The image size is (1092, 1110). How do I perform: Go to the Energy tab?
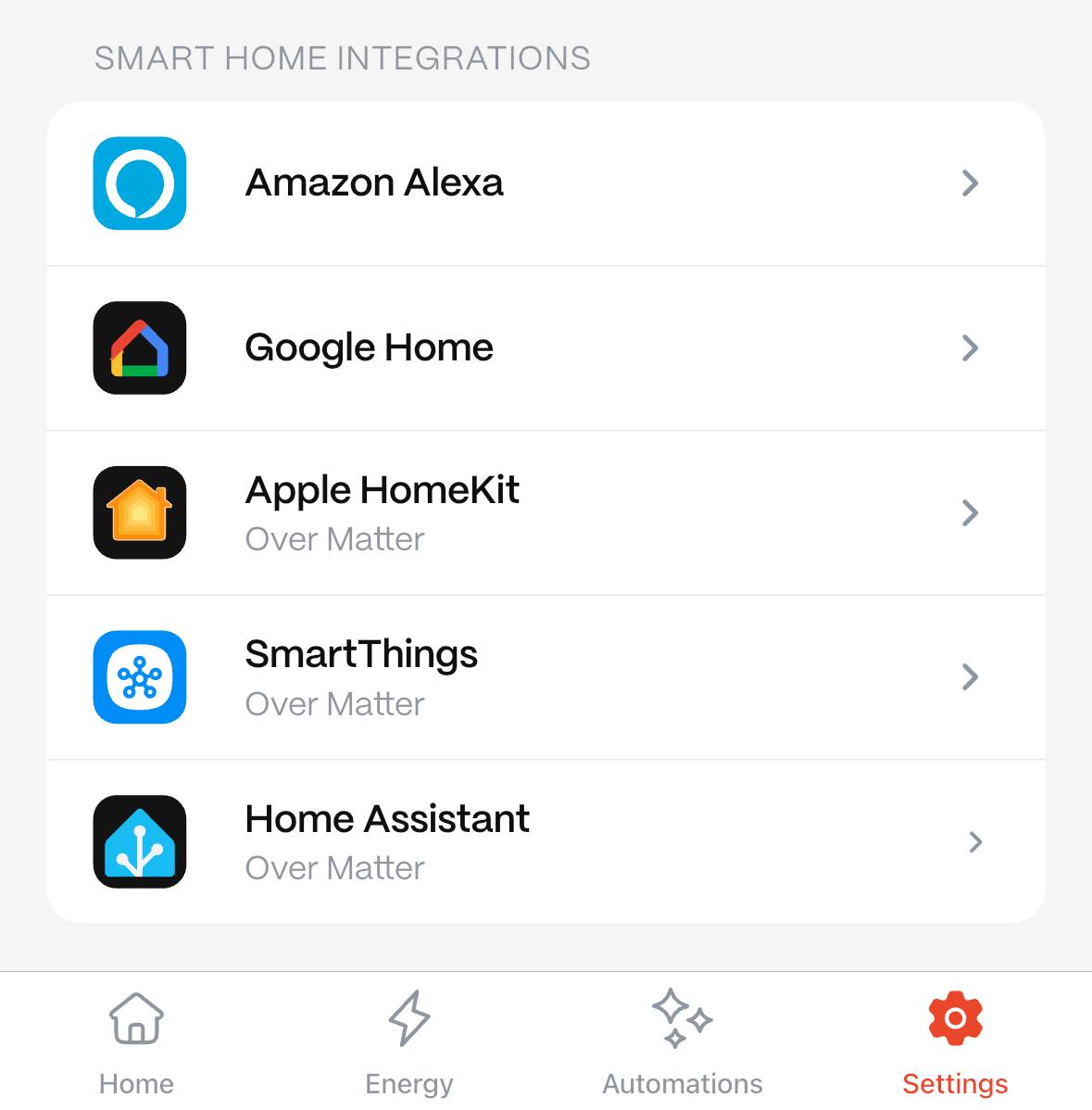pyautogui.click(x=409, y=1042)
